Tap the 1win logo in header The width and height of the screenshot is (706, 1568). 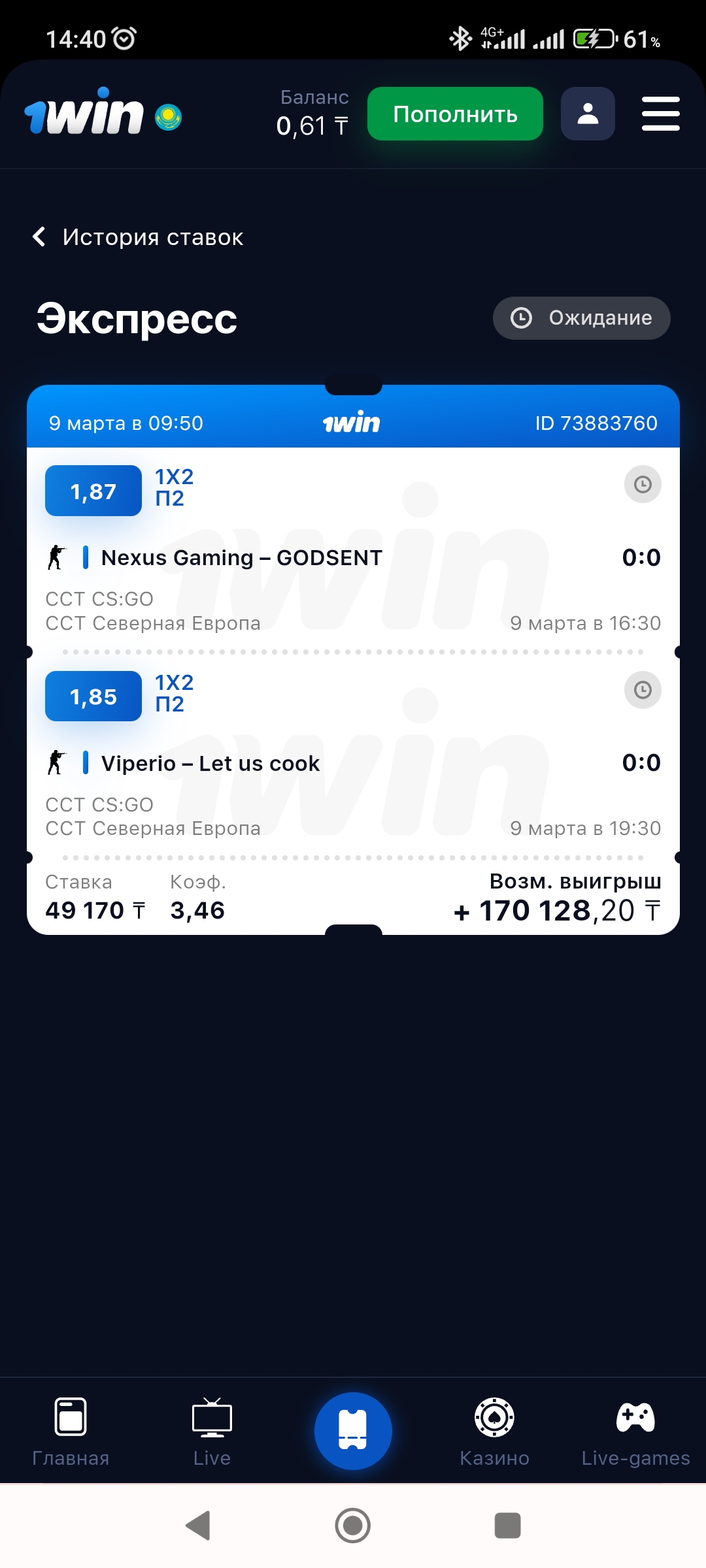pos(84,112)
